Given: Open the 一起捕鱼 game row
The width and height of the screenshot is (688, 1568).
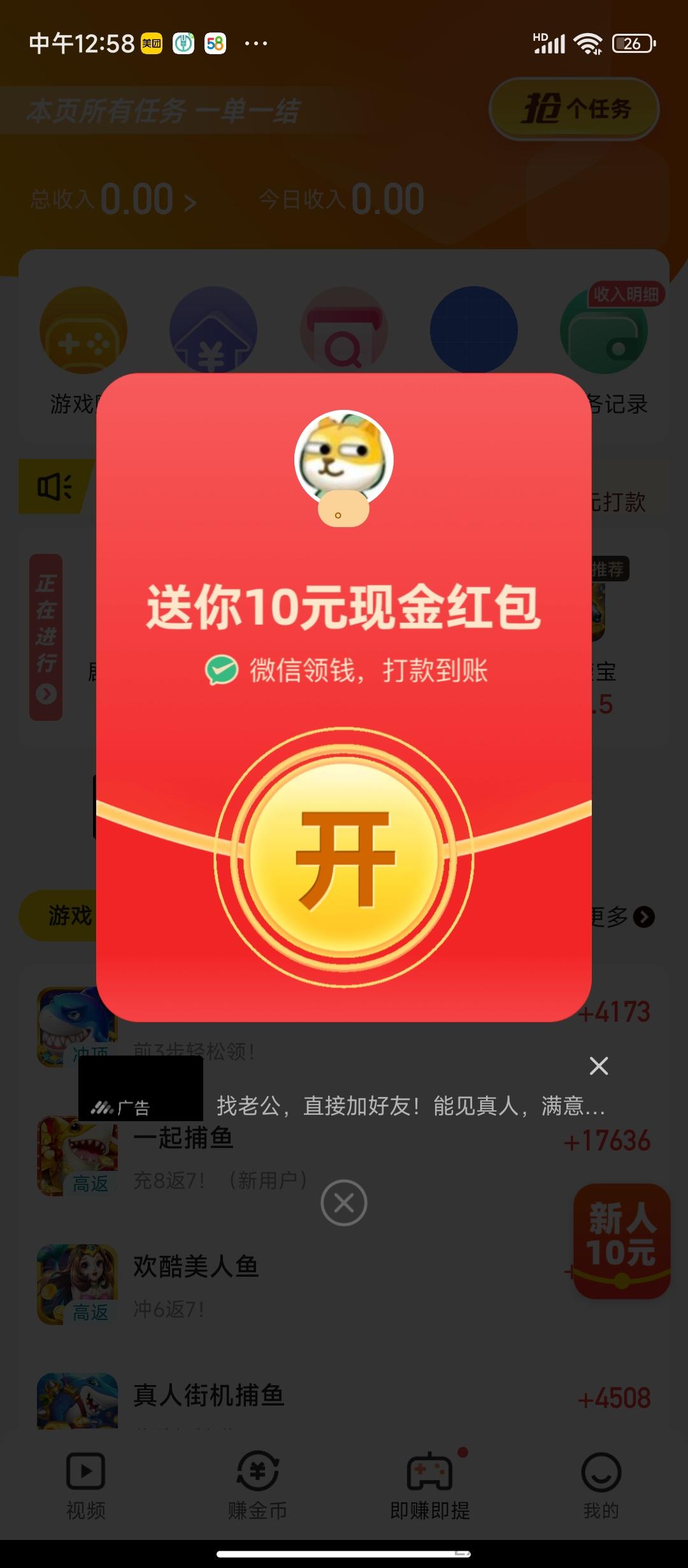Looking at the screenshot, I should coord(344,1156).
